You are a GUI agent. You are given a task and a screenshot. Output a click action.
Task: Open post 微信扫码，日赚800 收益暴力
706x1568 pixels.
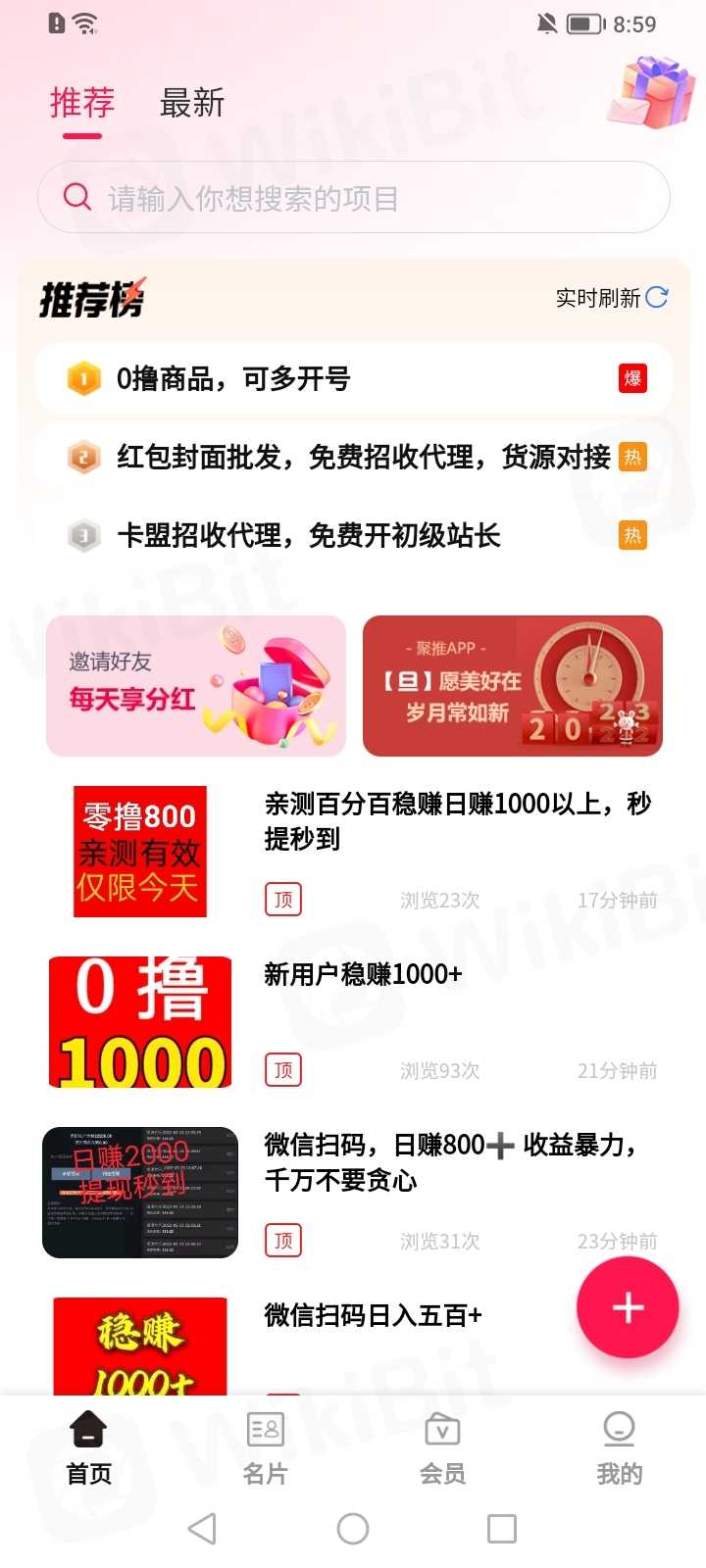tap(354, 1192)
